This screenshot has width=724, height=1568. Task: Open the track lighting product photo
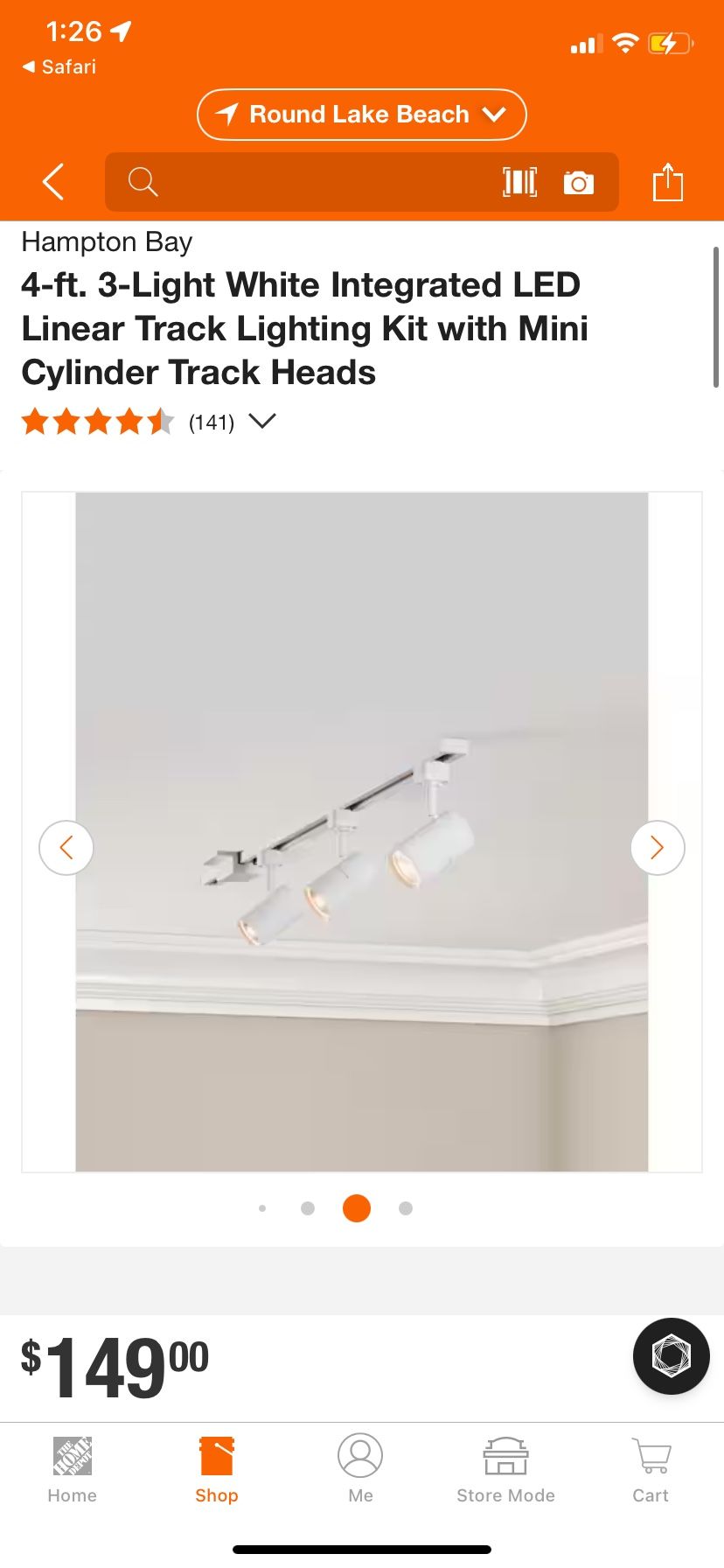click(361, 831)
